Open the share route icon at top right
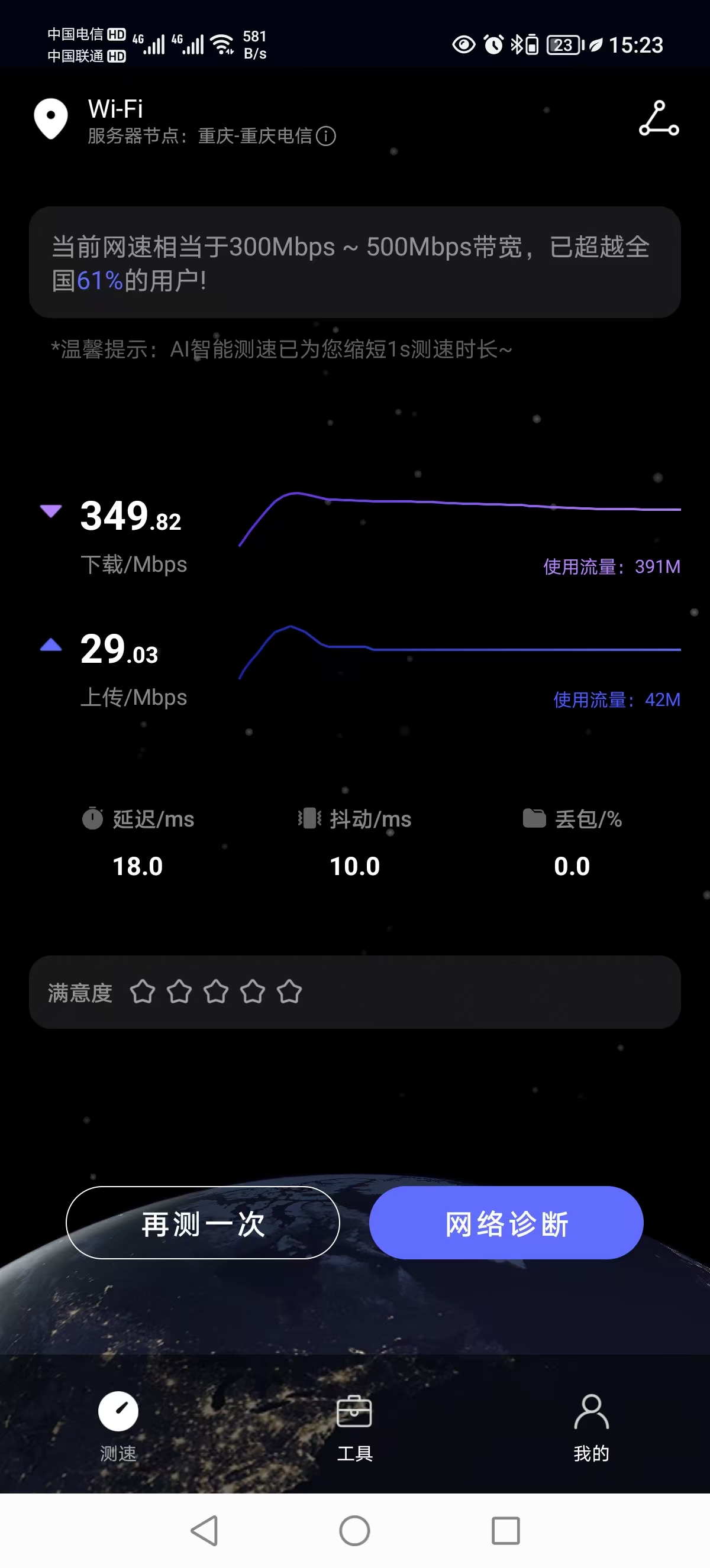 (659, 119)
